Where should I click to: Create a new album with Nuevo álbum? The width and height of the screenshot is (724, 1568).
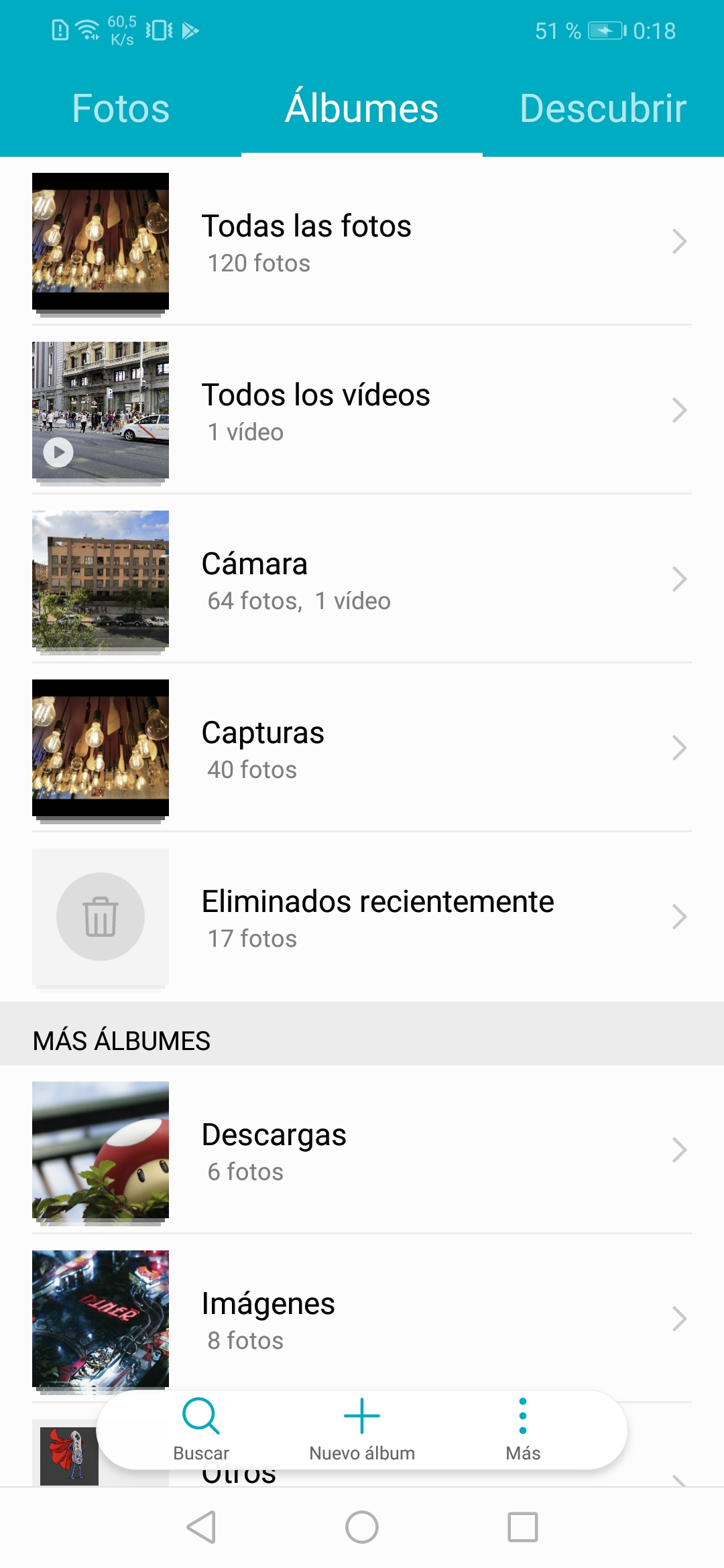pyautogui.click(x=362, y=1429)
